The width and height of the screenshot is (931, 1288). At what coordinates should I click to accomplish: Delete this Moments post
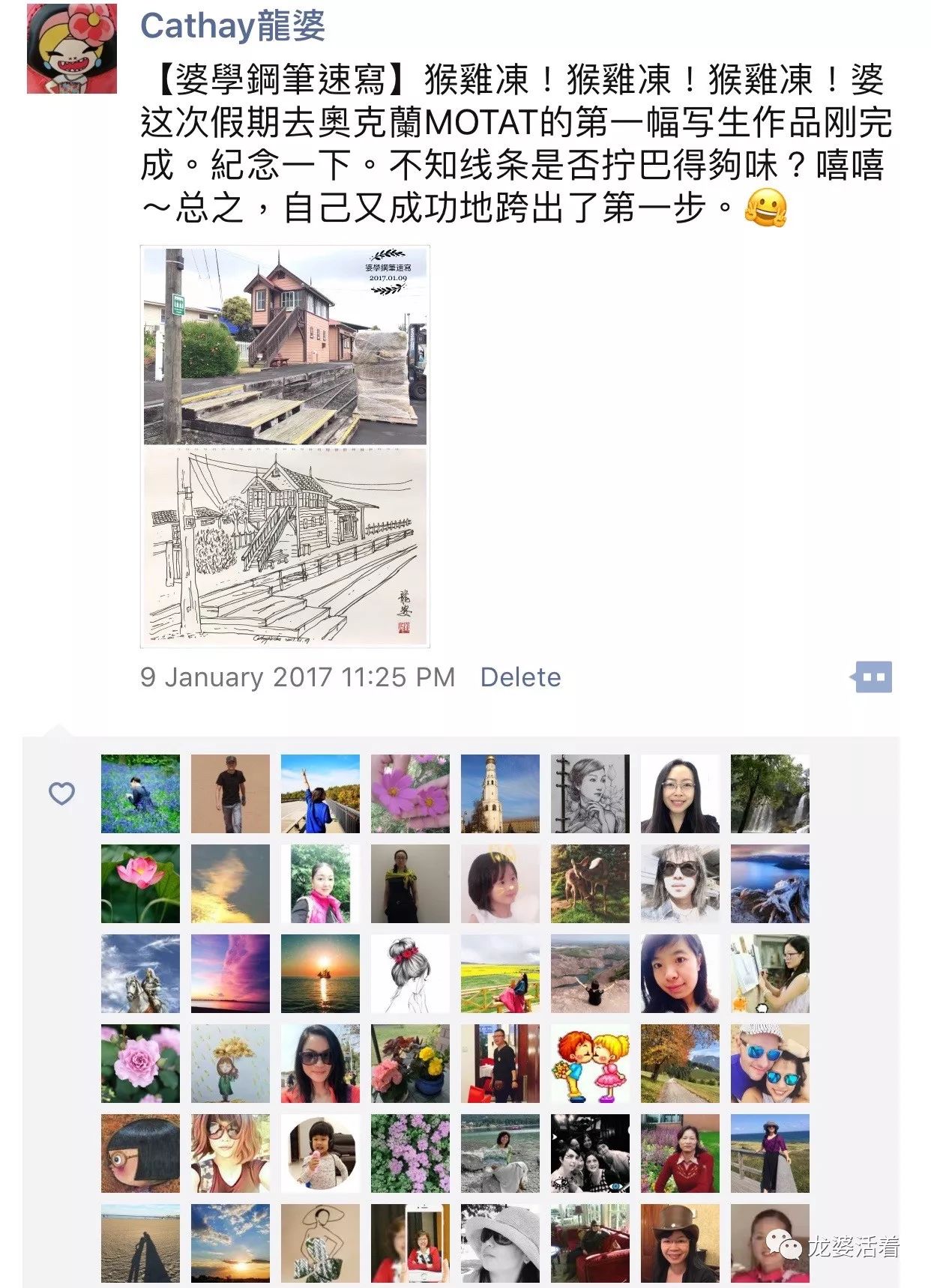[520, 677]
